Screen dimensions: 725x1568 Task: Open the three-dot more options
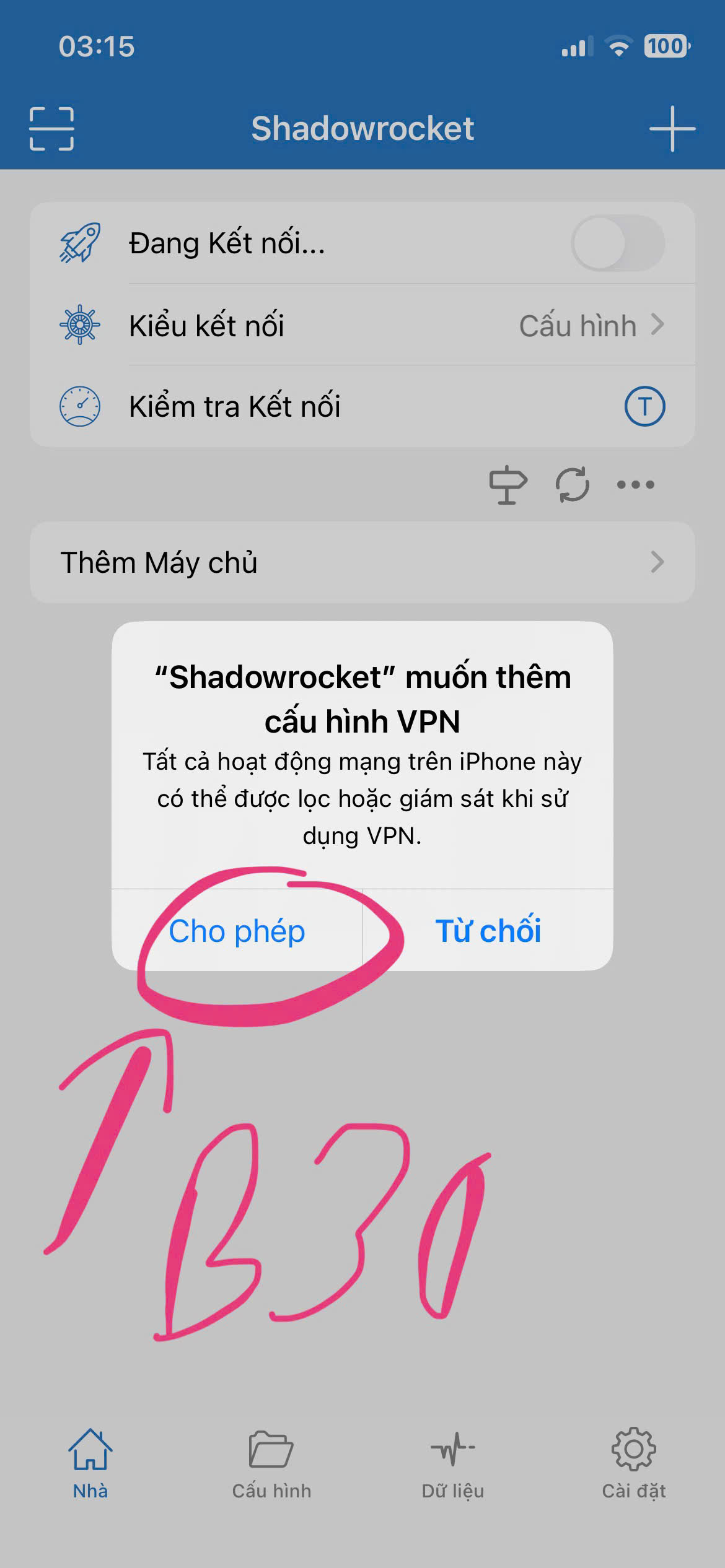635,484
